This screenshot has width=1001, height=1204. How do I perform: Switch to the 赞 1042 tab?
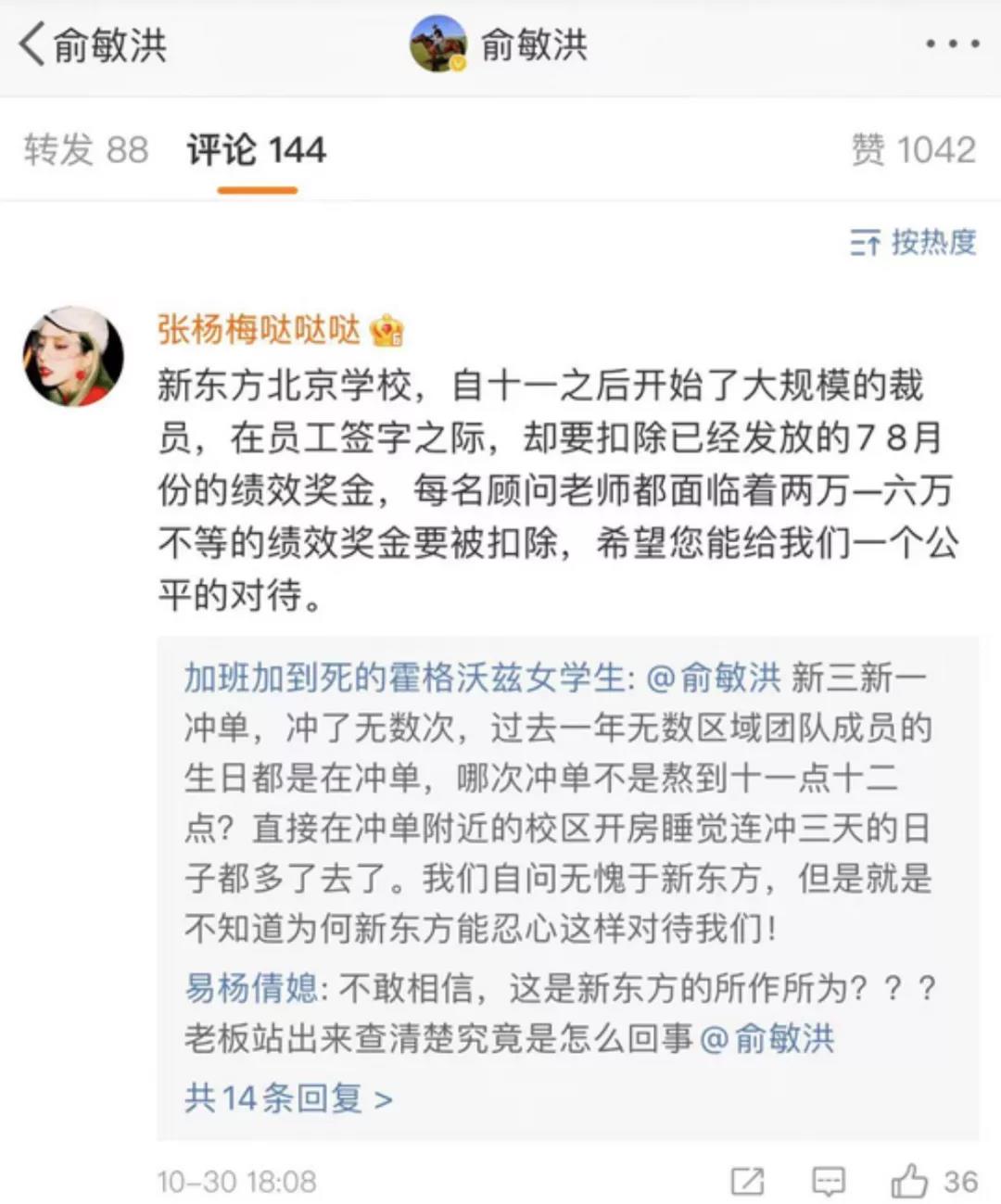(913, 150)
